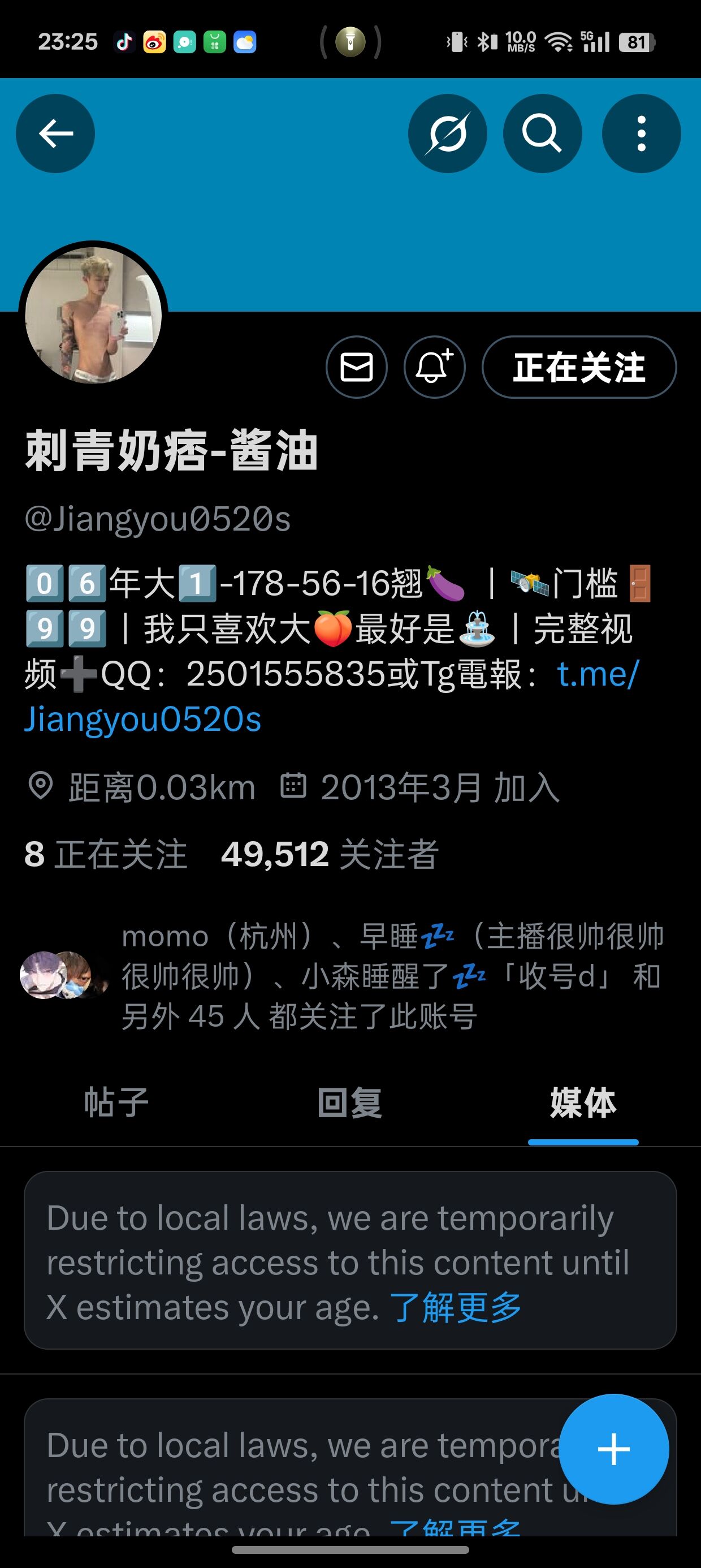Open 了解更多 in the first restriction notice
The height and width of the screenshot is (1568, 701).
(455, 1307)
